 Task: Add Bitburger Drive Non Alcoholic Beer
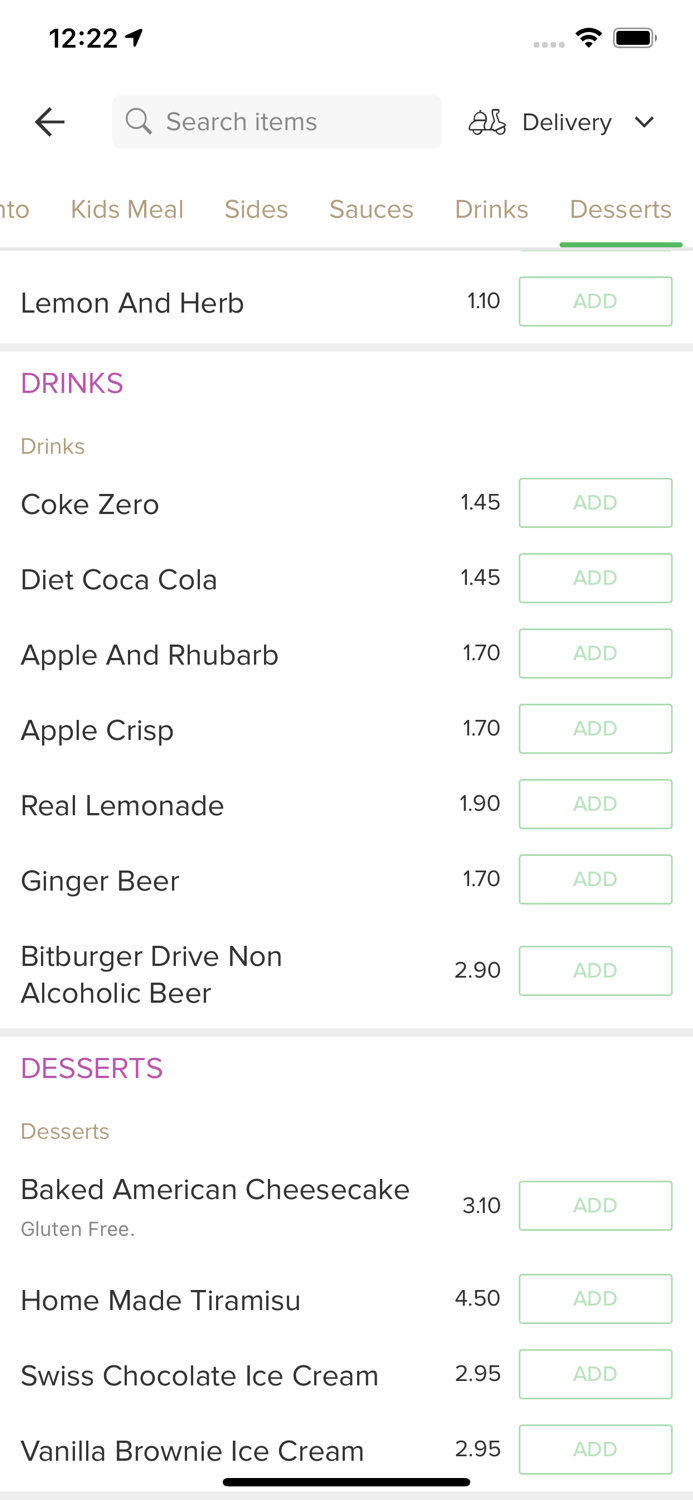coord(595,971)
